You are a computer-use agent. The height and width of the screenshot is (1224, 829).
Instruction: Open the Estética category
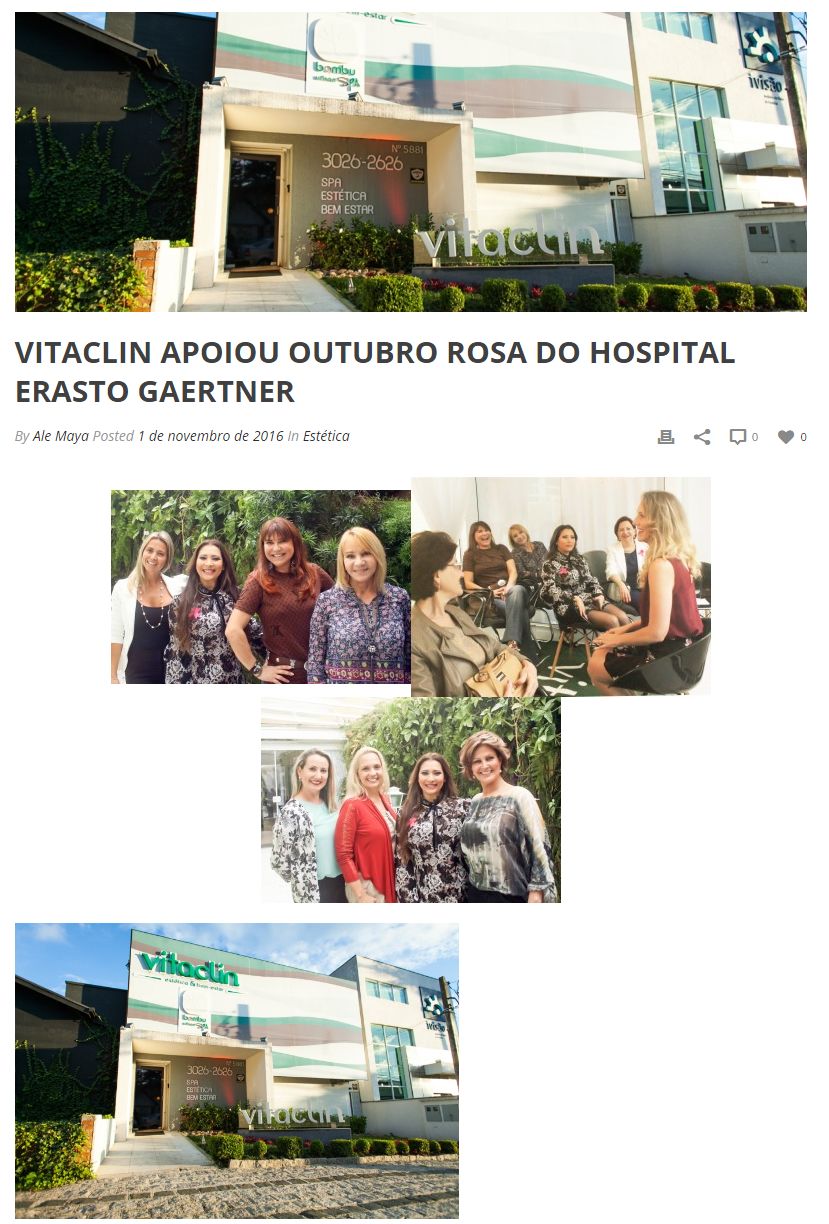tap(326, 436)
